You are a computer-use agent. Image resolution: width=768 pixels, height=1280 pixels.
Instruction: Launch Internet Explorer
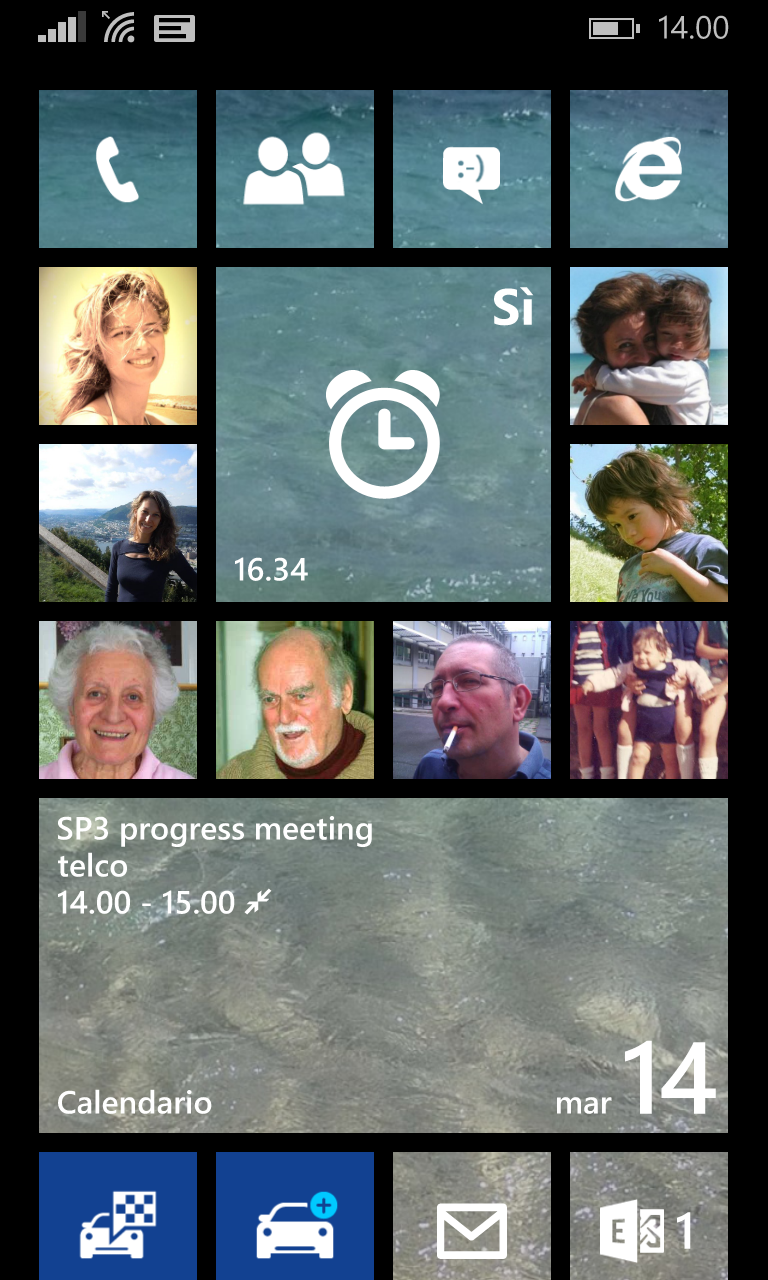[649, 169]
